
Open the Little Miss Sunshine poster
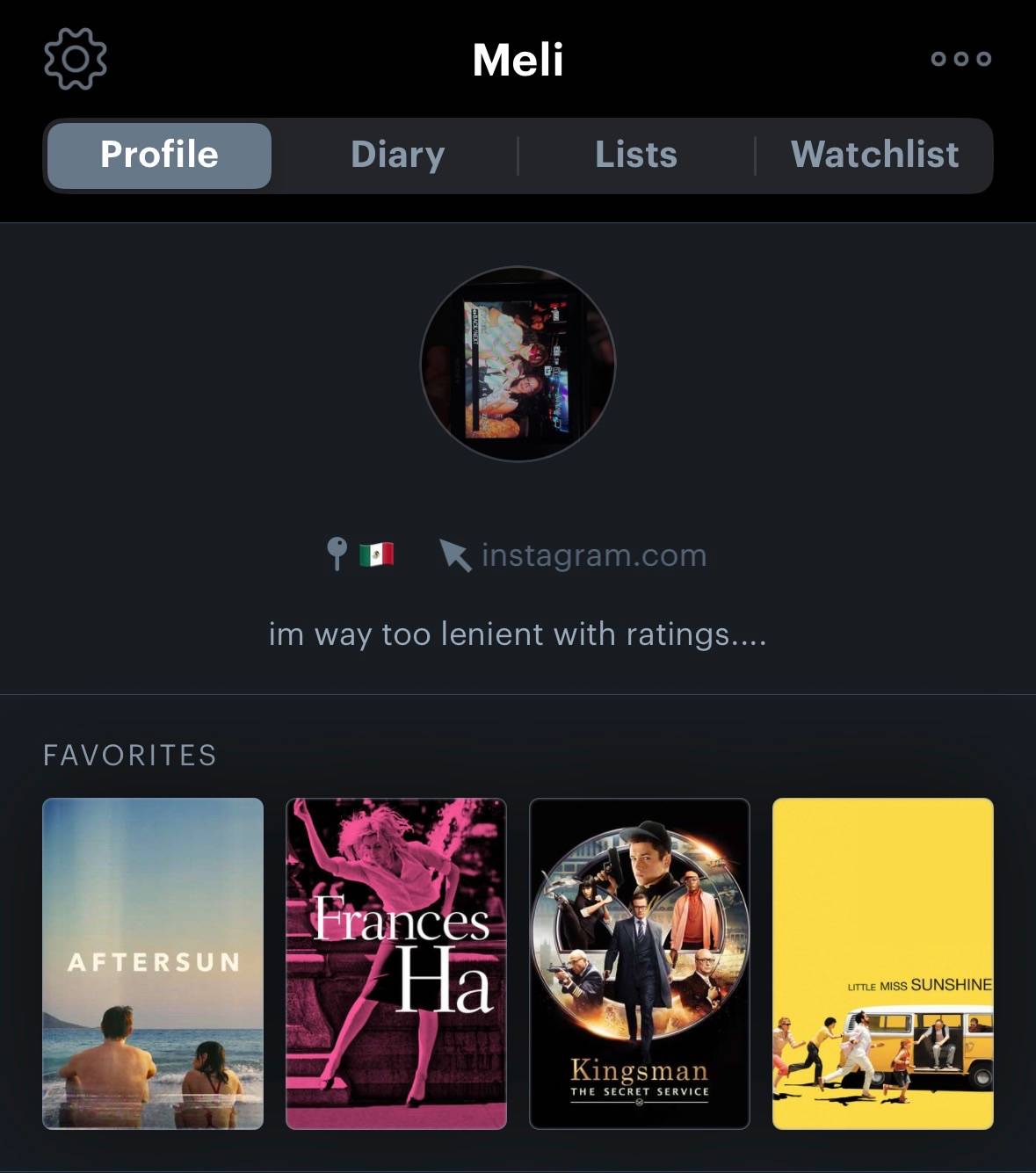point(883,964)
